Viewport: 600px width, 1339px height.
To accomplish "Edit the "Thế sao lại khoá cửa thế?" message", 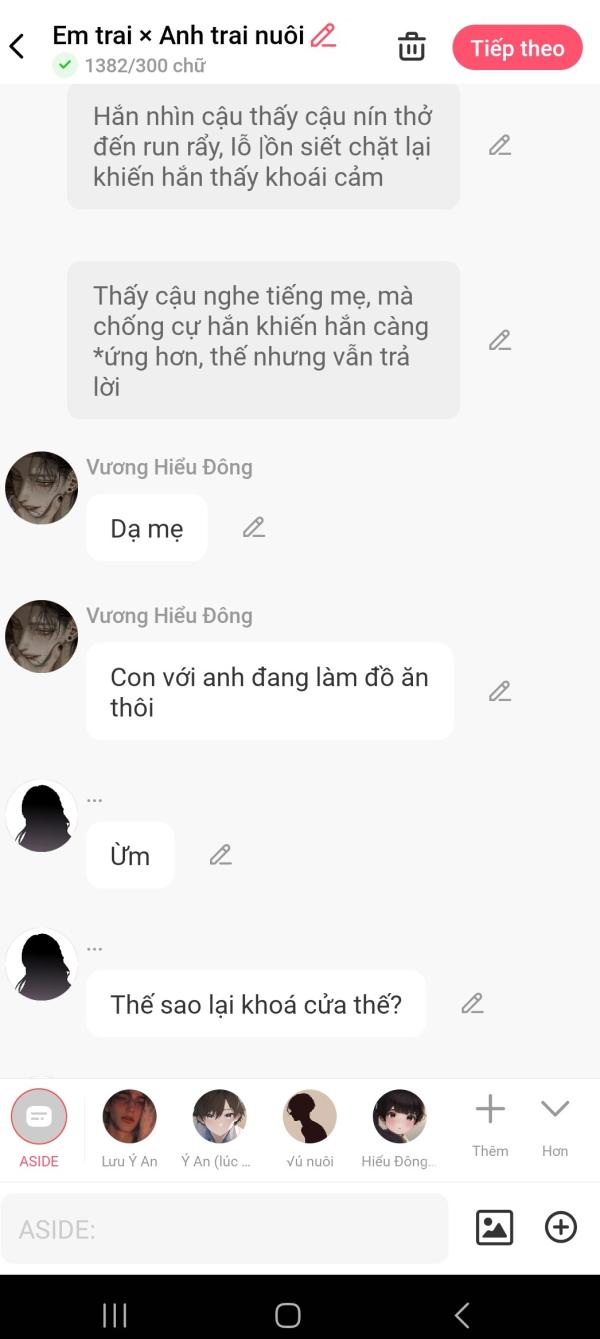I will tap(473, 1003).
